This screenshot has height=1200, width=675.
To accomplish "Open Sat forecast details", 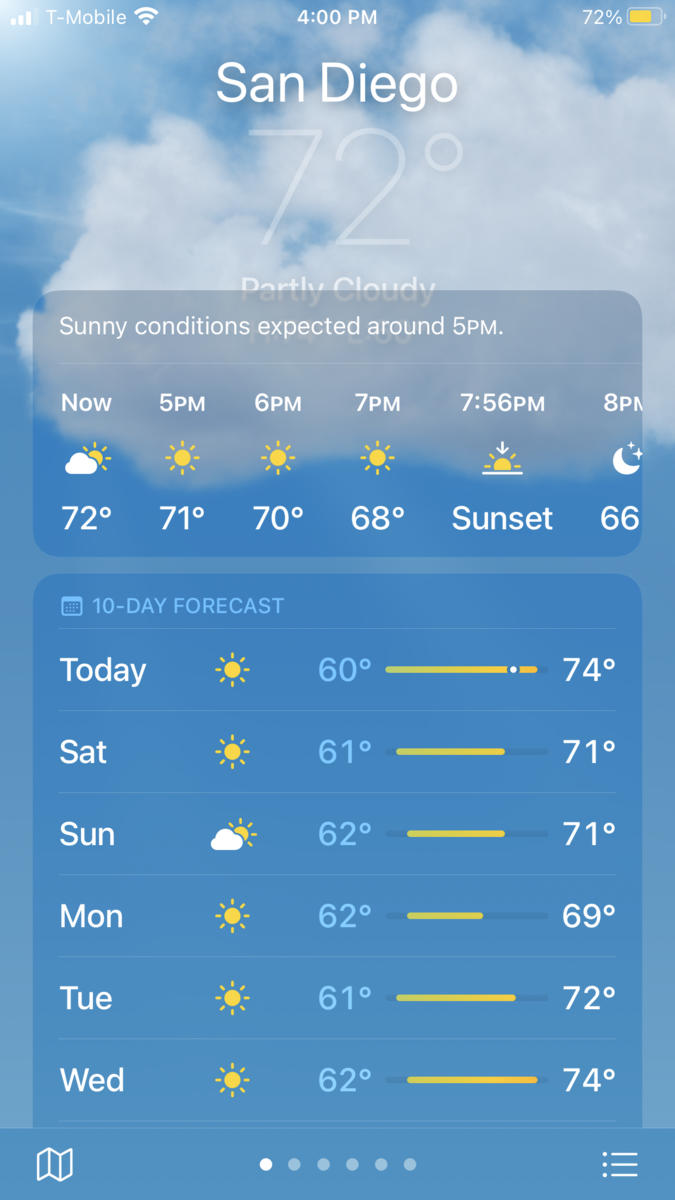I will pyautogui.click(x=337, y=752).
